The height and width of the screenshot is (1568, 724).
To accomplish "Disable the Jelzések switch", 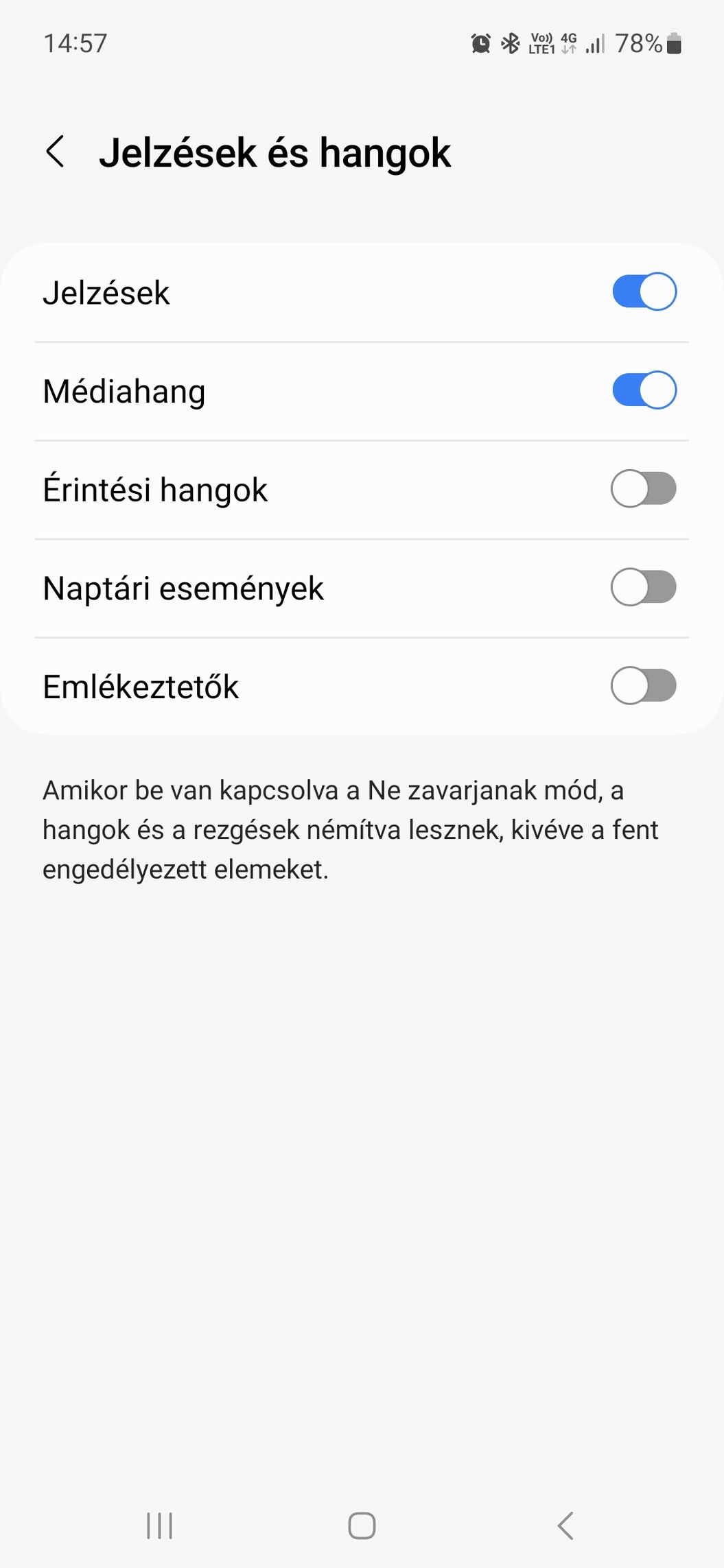I will tap(644, 292).
